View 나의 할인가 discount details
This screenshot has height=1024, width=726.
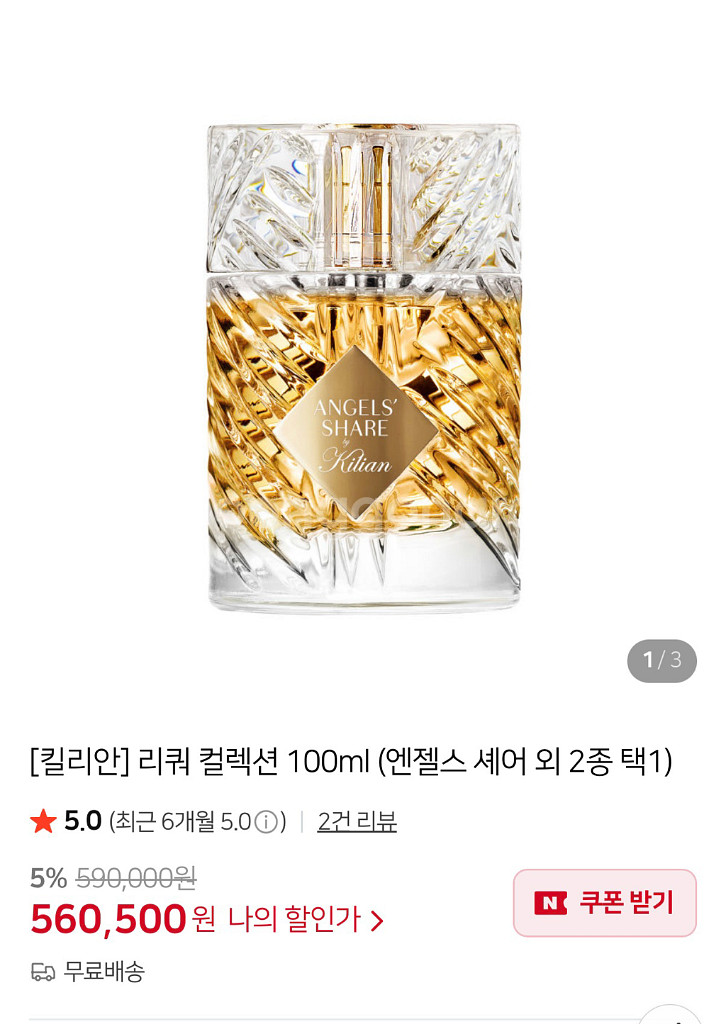pyautogui.click(x=305, y=918)
